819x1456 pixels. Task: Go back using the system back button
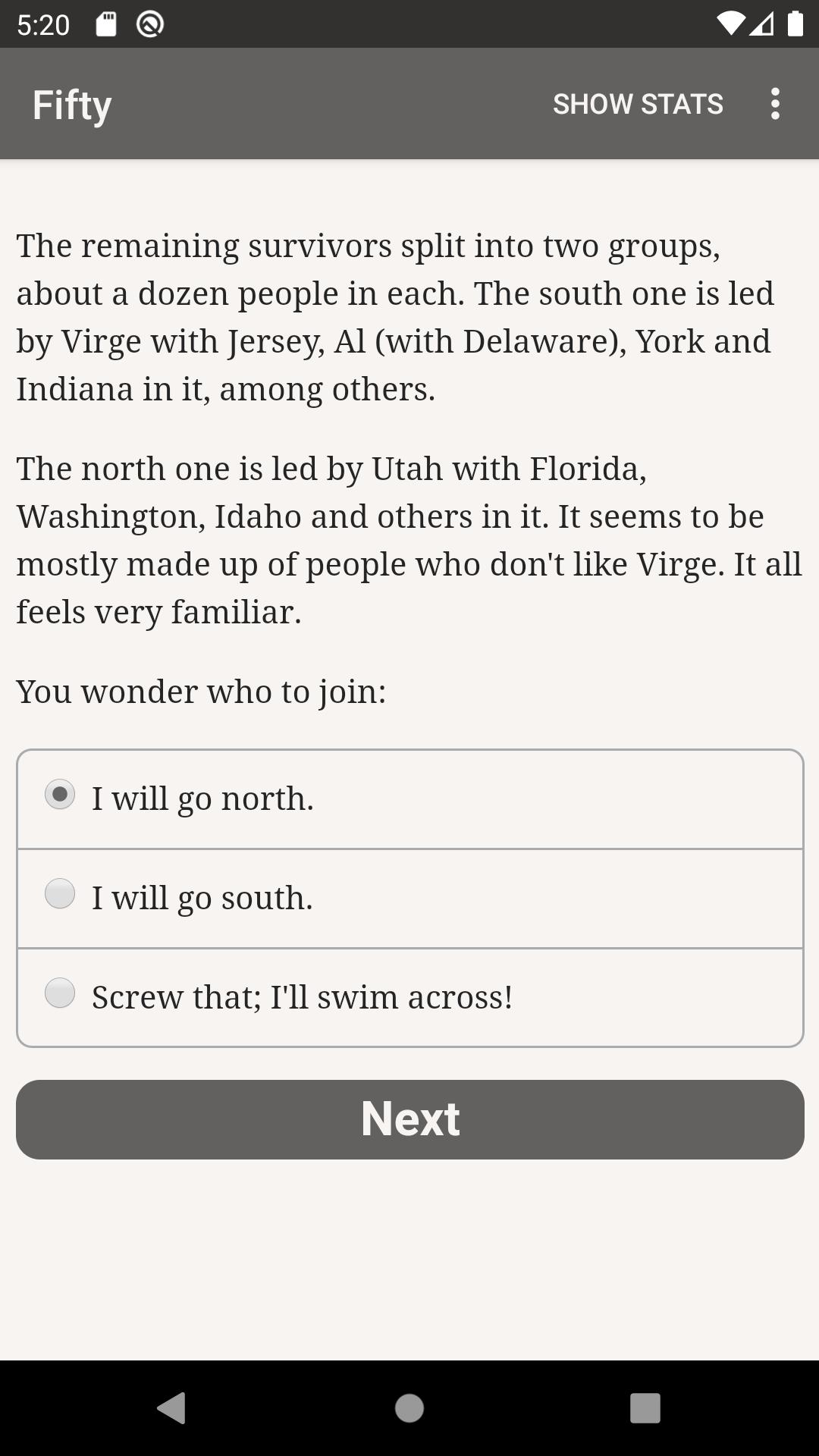171,1408
